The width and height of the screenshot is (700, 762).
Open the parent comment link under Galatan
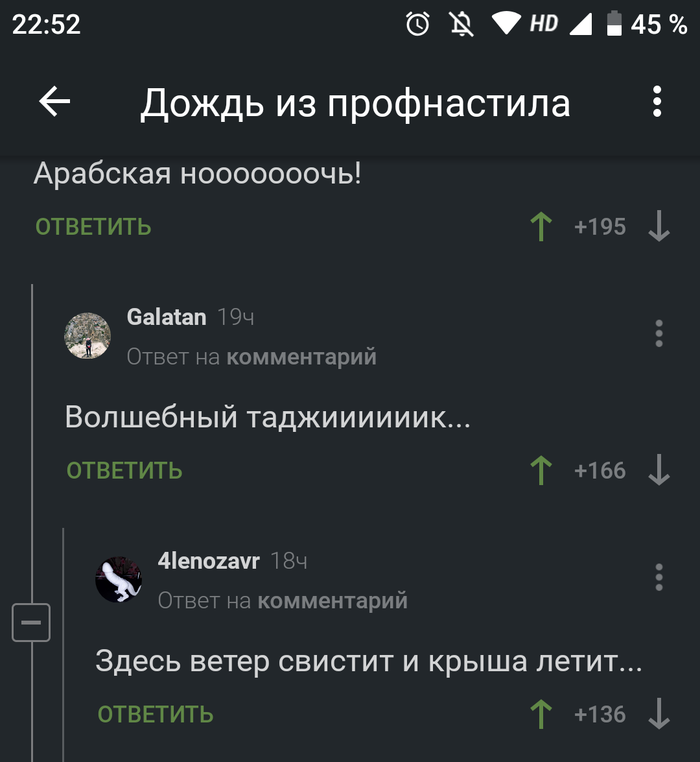click(301, 357)
